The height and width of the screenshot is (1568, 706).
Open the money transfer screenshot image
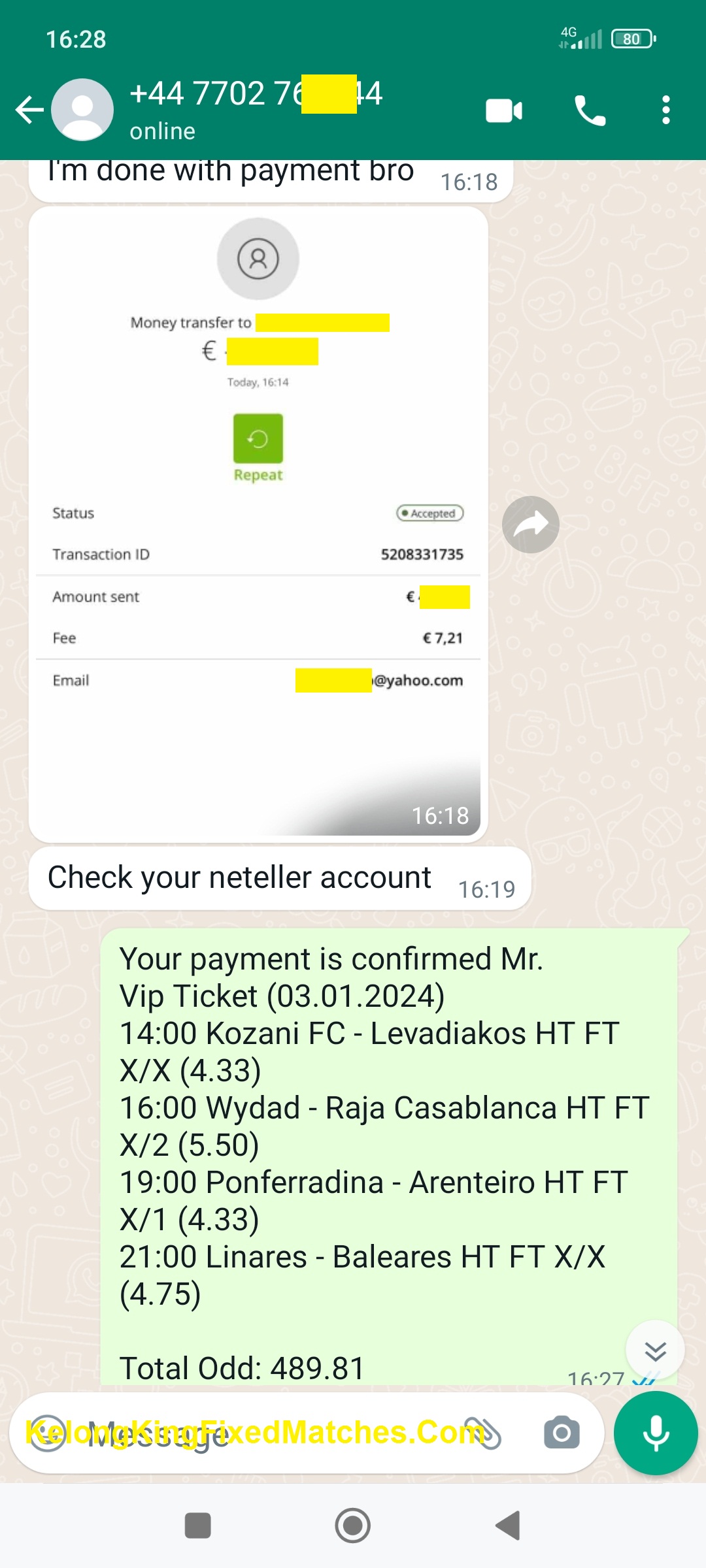point(258,523)
